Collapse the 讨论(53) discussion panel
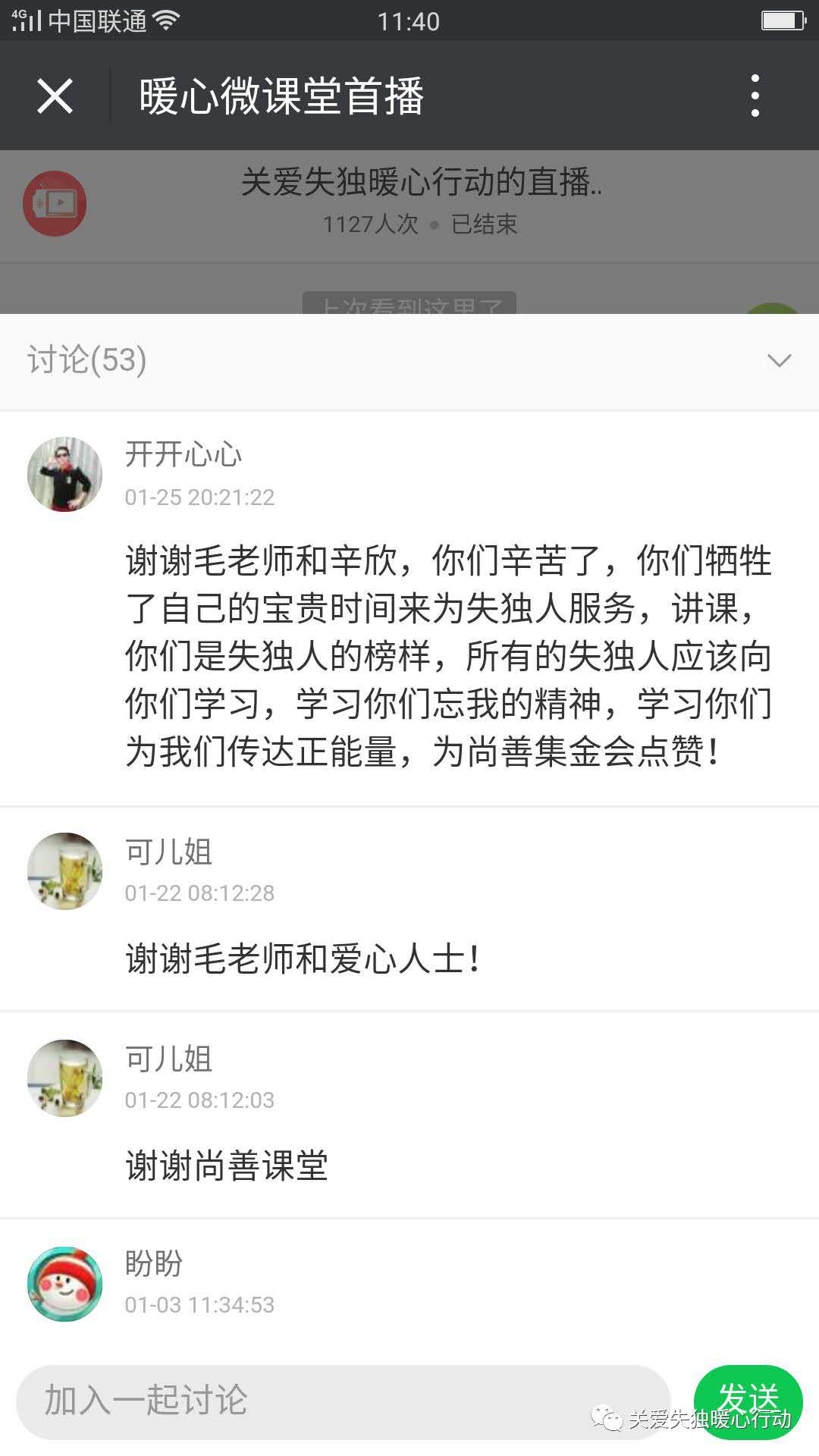This screenshot has height=1456, width=819. click(779, 360)
